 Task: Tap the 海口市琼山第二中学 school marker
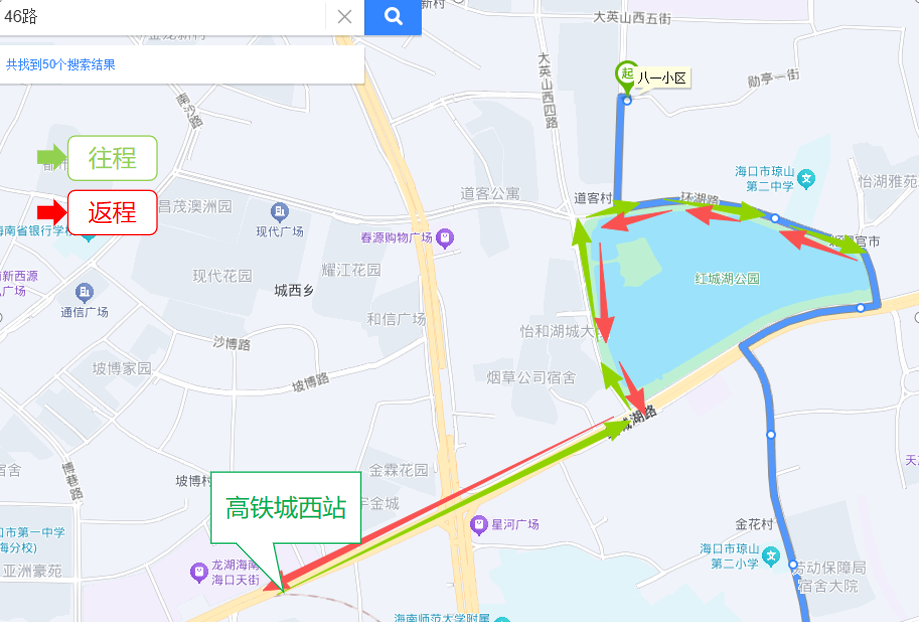[x=807, y=179]
